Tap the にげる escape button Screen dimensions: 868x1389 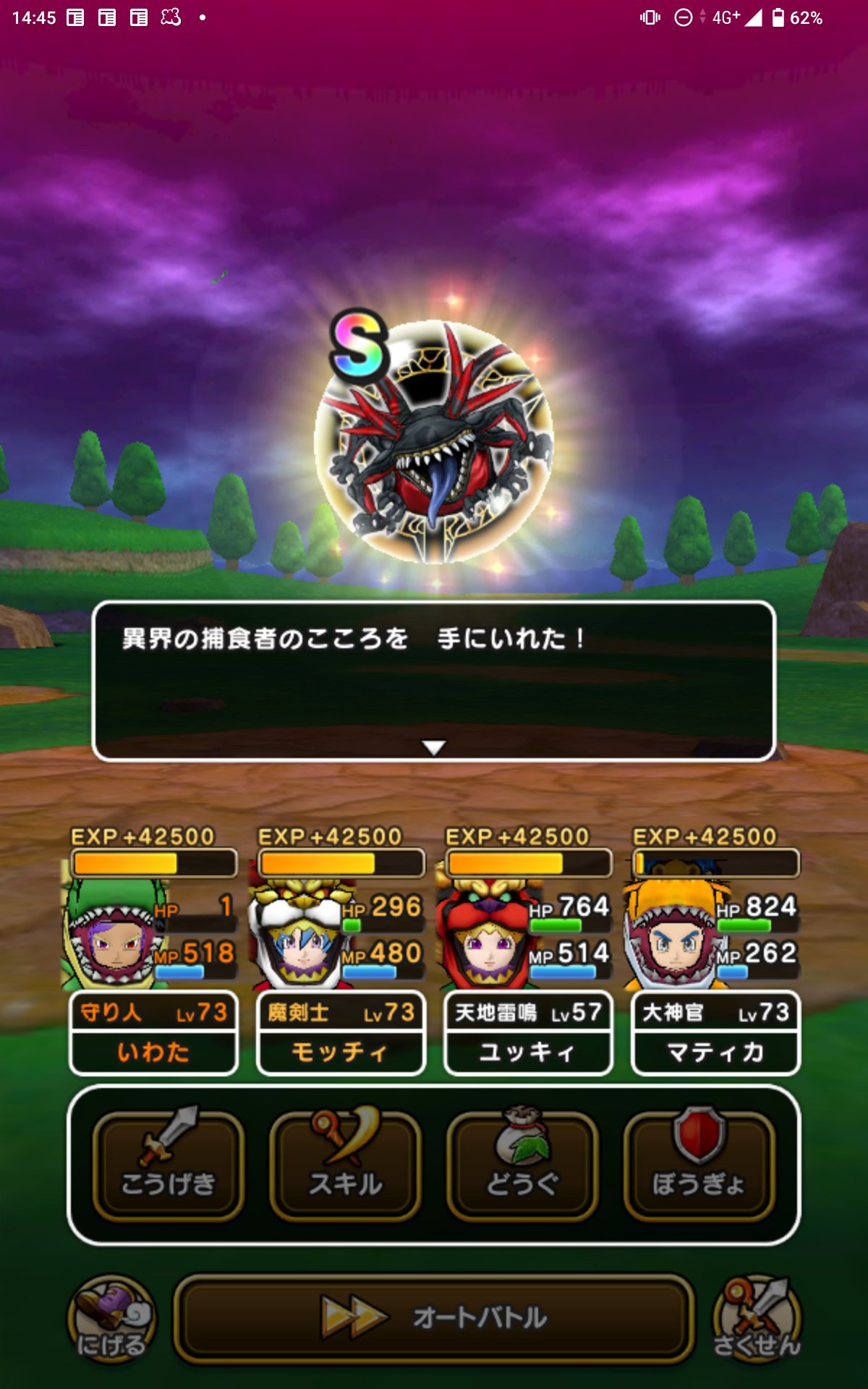[111, 1320]
